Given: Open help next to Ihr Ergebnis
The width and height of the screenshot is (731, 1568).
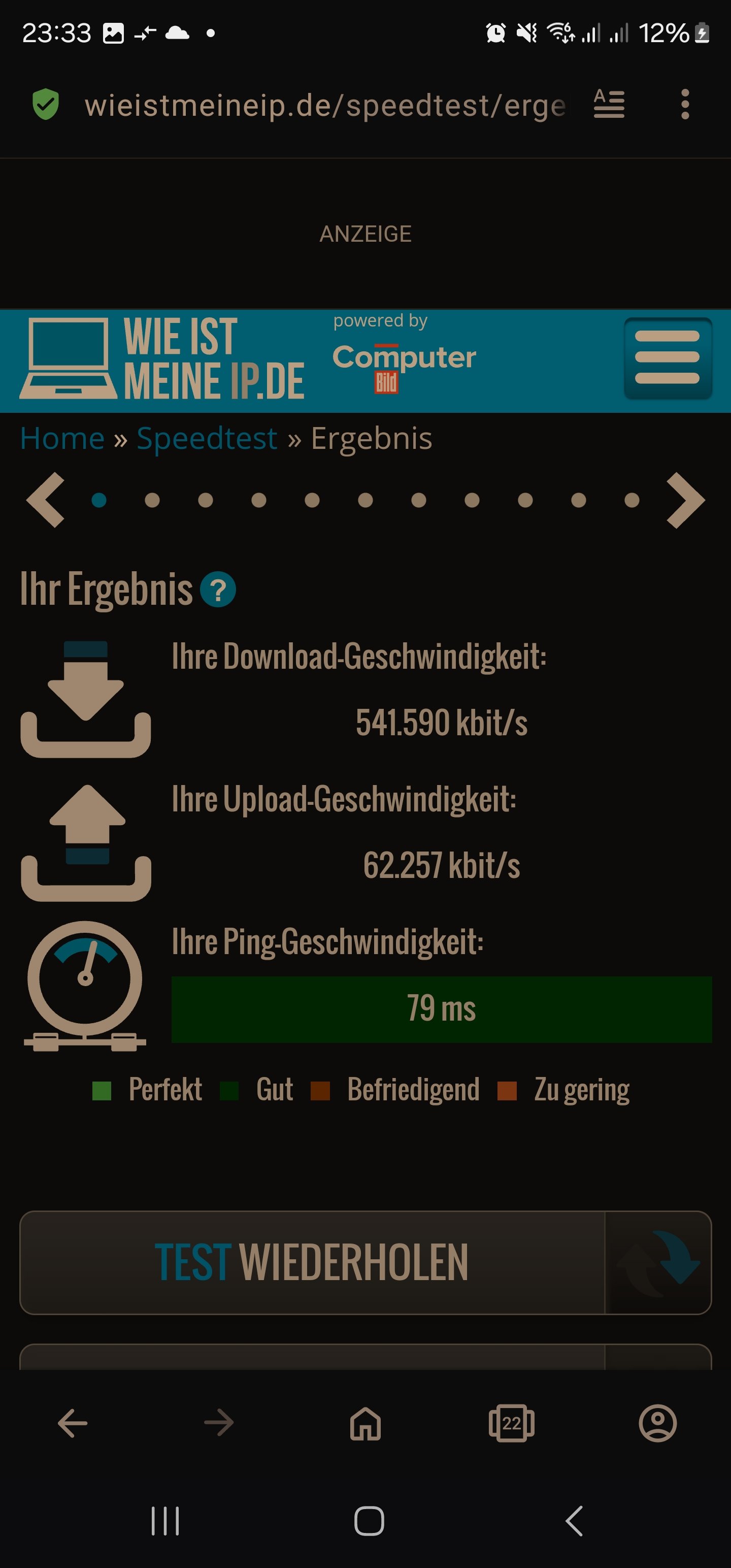Looking at the screenshot, I should [x=218, y=590].
